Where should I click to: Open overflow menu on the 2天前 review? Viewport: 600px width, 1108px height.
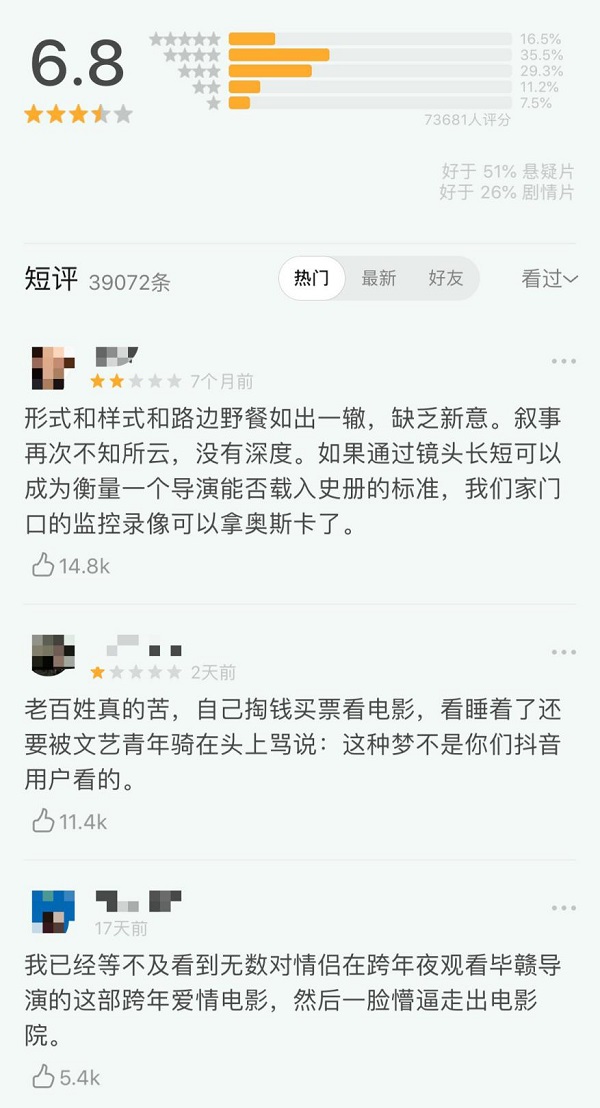click(564, 653)
